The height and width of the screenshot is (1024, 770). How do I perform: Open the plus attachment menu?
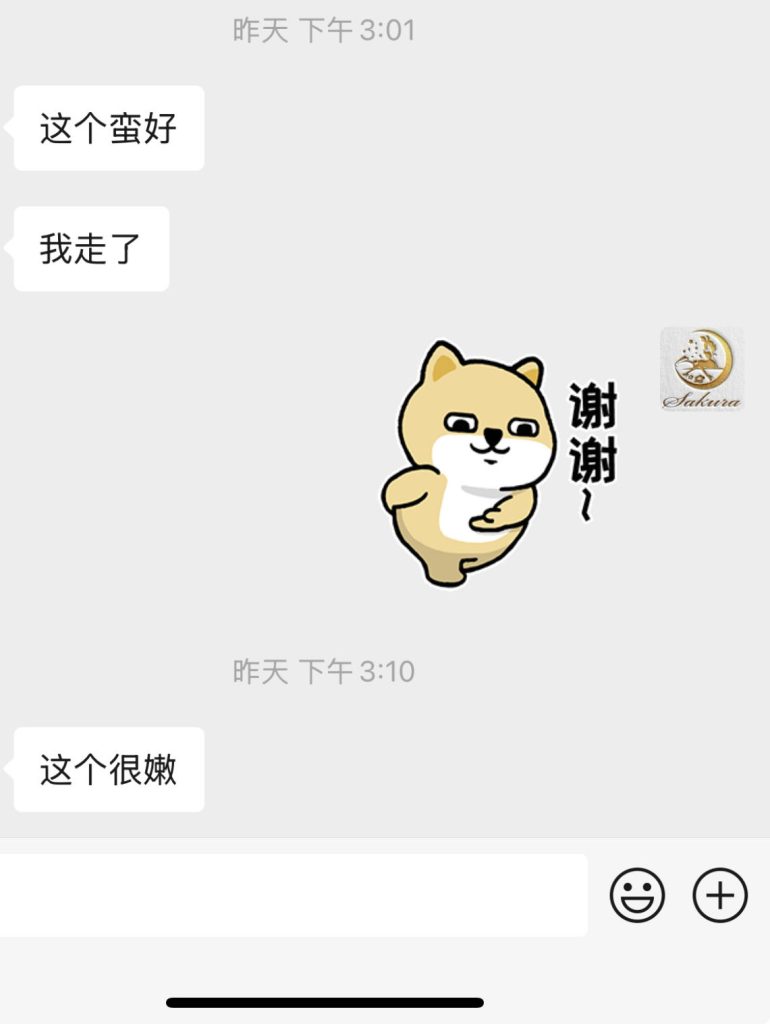point(720,894)
